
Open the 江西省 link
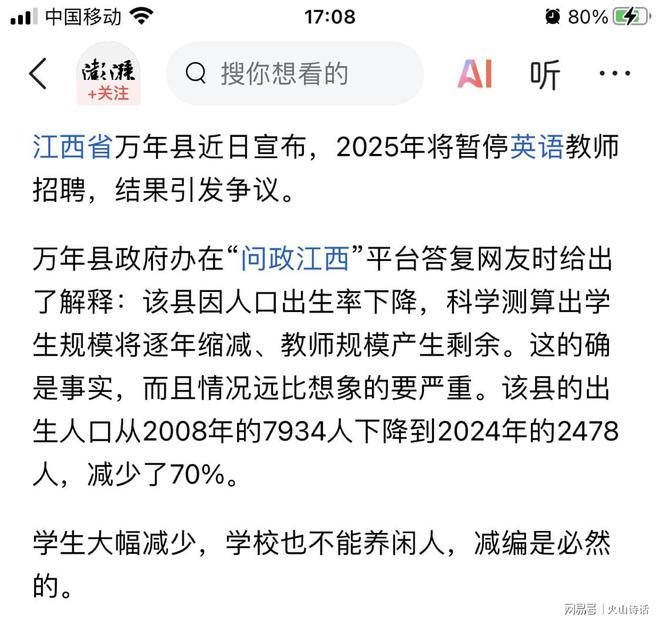click(x=71, y=147)
